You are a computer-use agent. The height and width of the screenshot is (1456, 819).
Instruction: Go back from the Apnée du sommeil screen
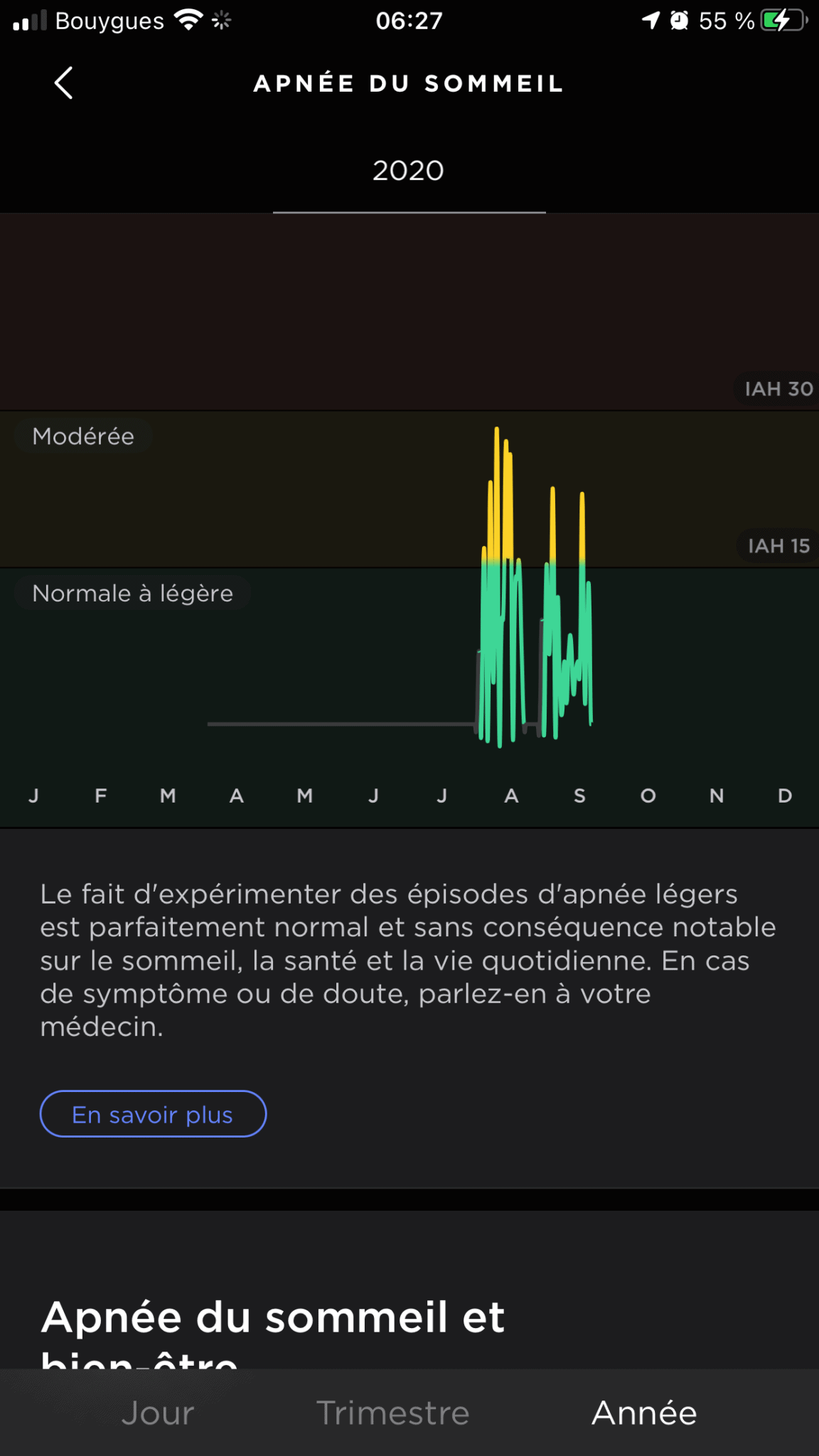click(63, 83)
